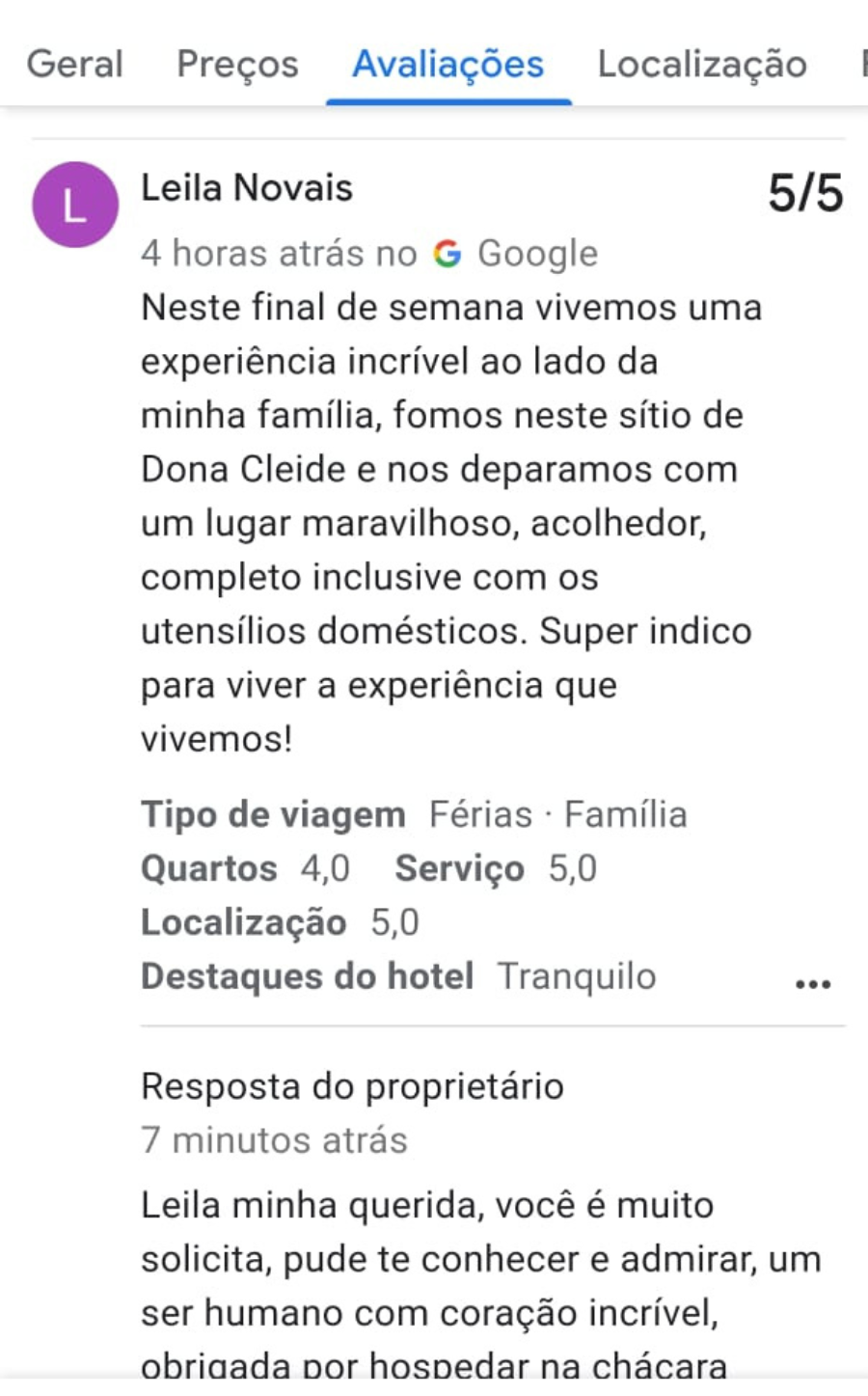Open the Preços tab
This screenshot has width=868, height=1396.
237,64
